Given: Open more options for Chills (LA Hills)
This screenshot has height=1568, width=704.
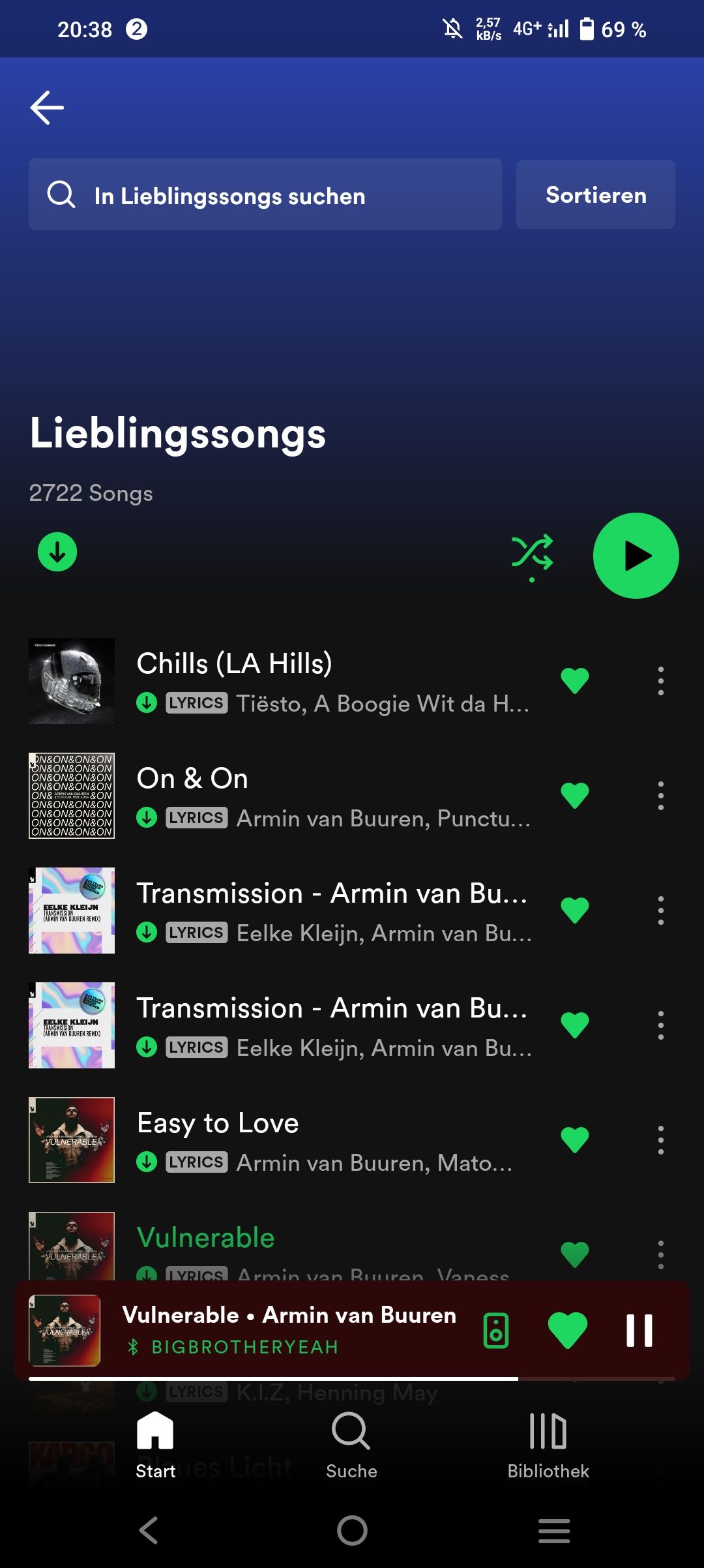Looking at the screenshot, I should pos(660,681).
